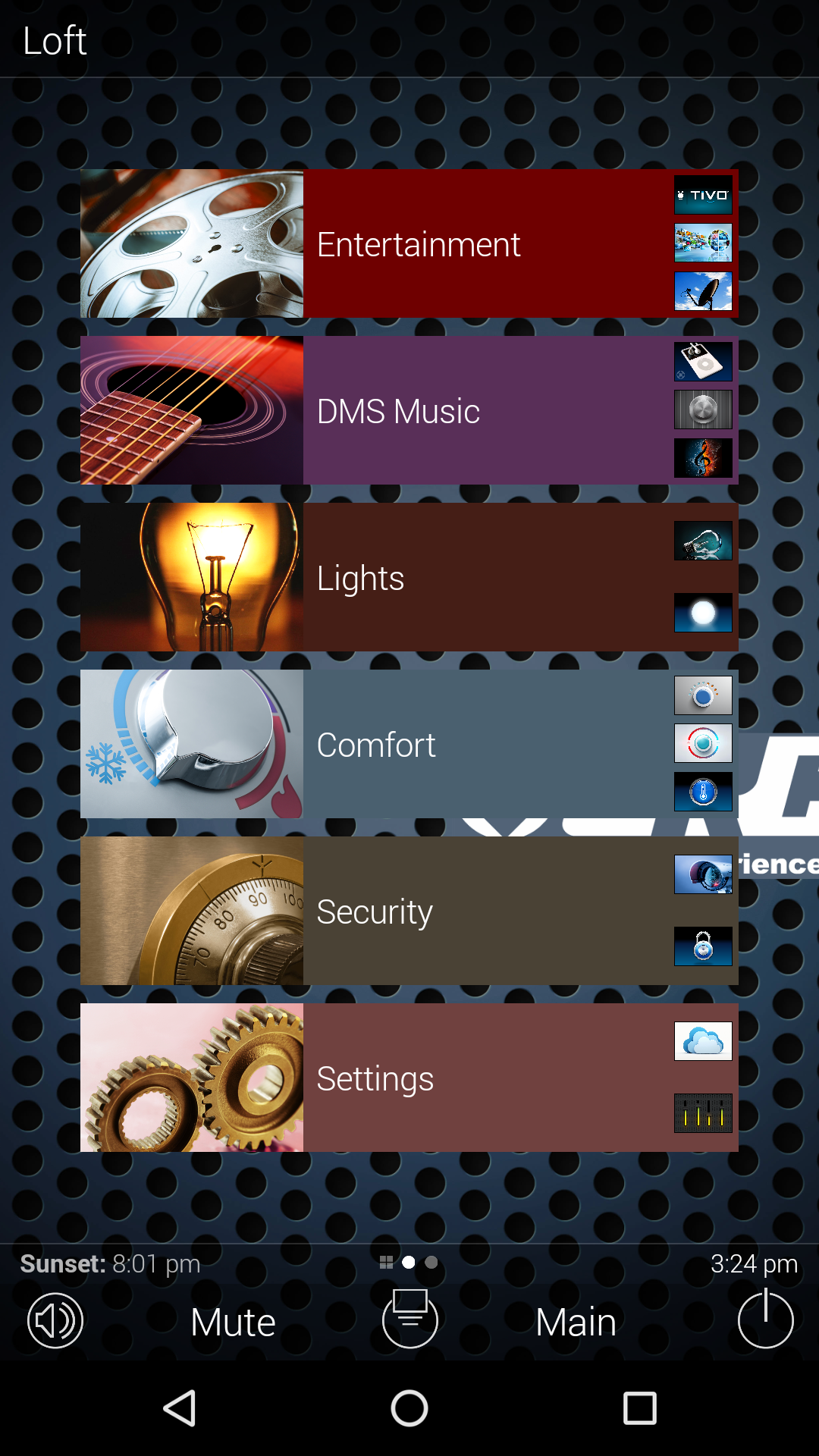Select the metal speaker icon in DMS Music row

point(703,410)
